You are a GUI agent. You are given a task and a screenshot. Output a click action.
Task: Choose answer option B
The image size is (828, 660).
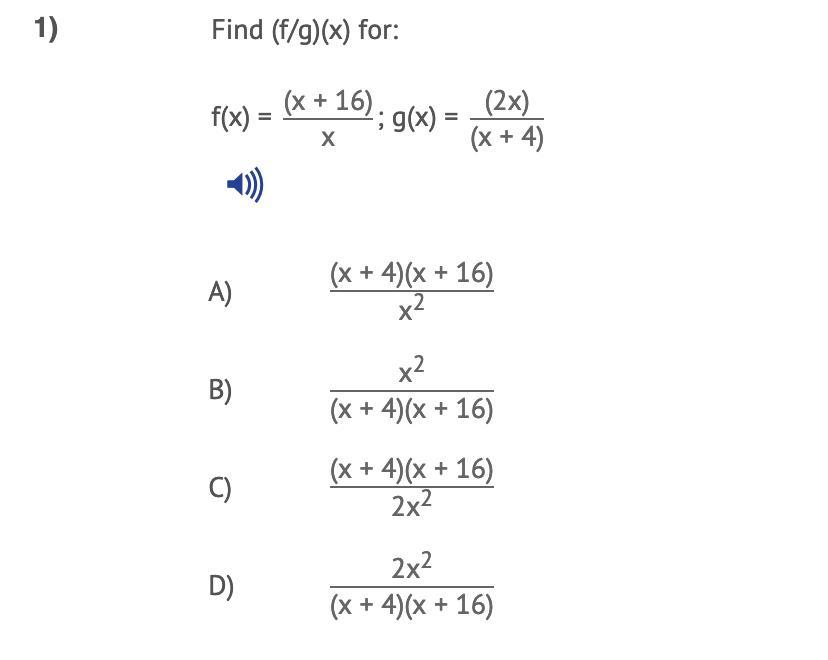tap(220, 390)
